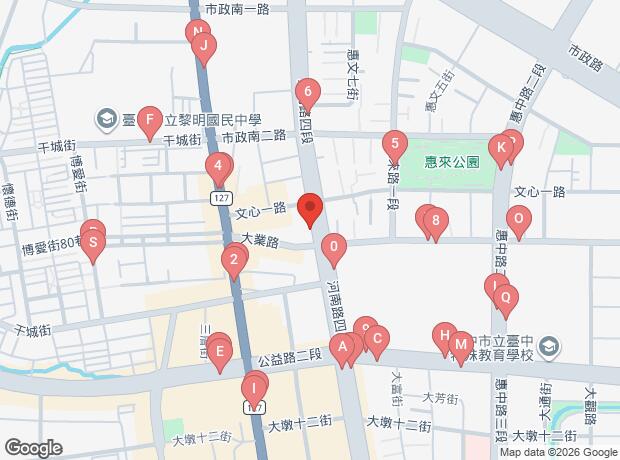Viewport: 620px width, 460px height.
Task: Tap the pin numbered 2
Action: pyautogui.click(x=234, y=262)
